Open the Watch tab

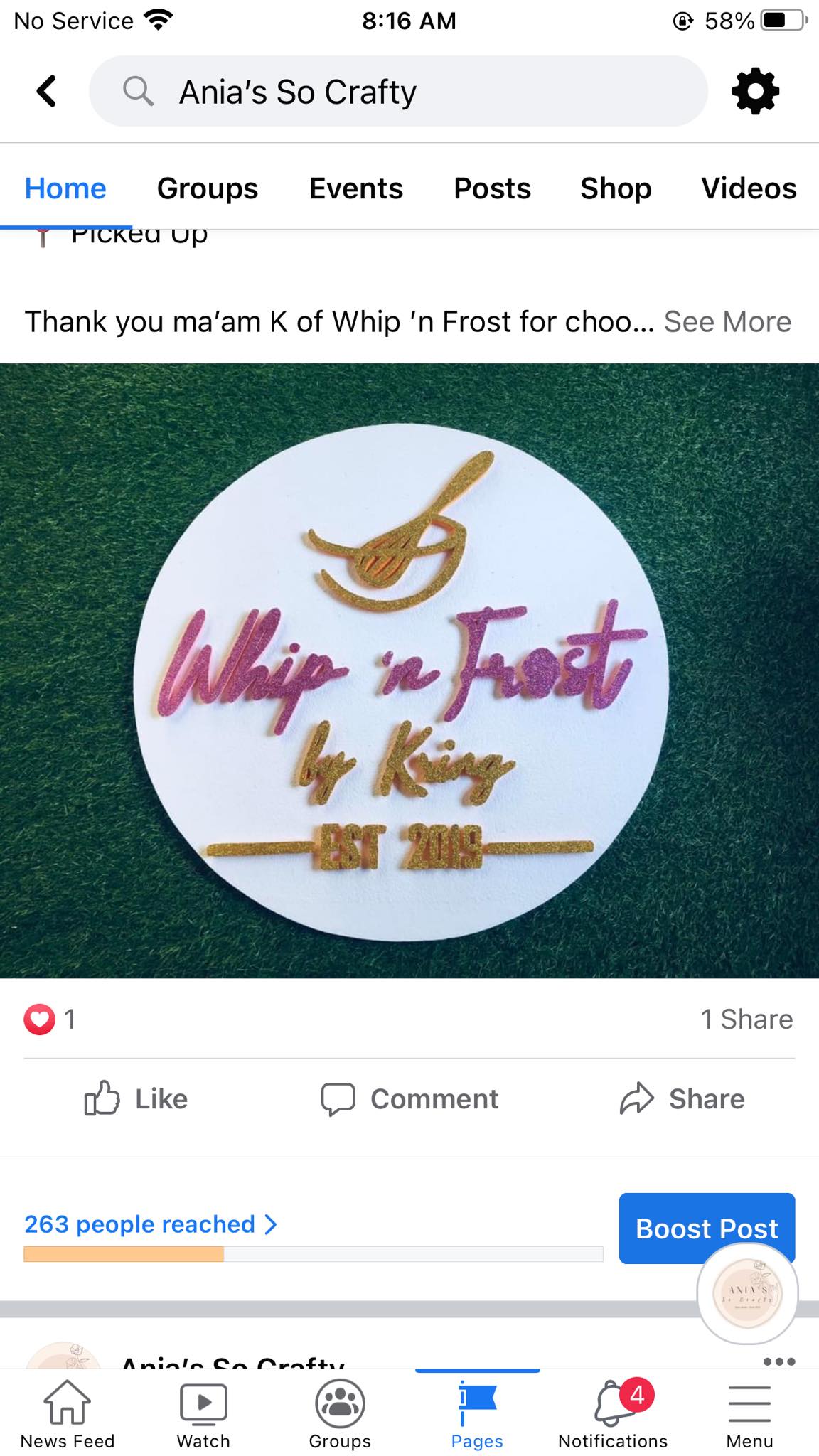[203, 1413]
